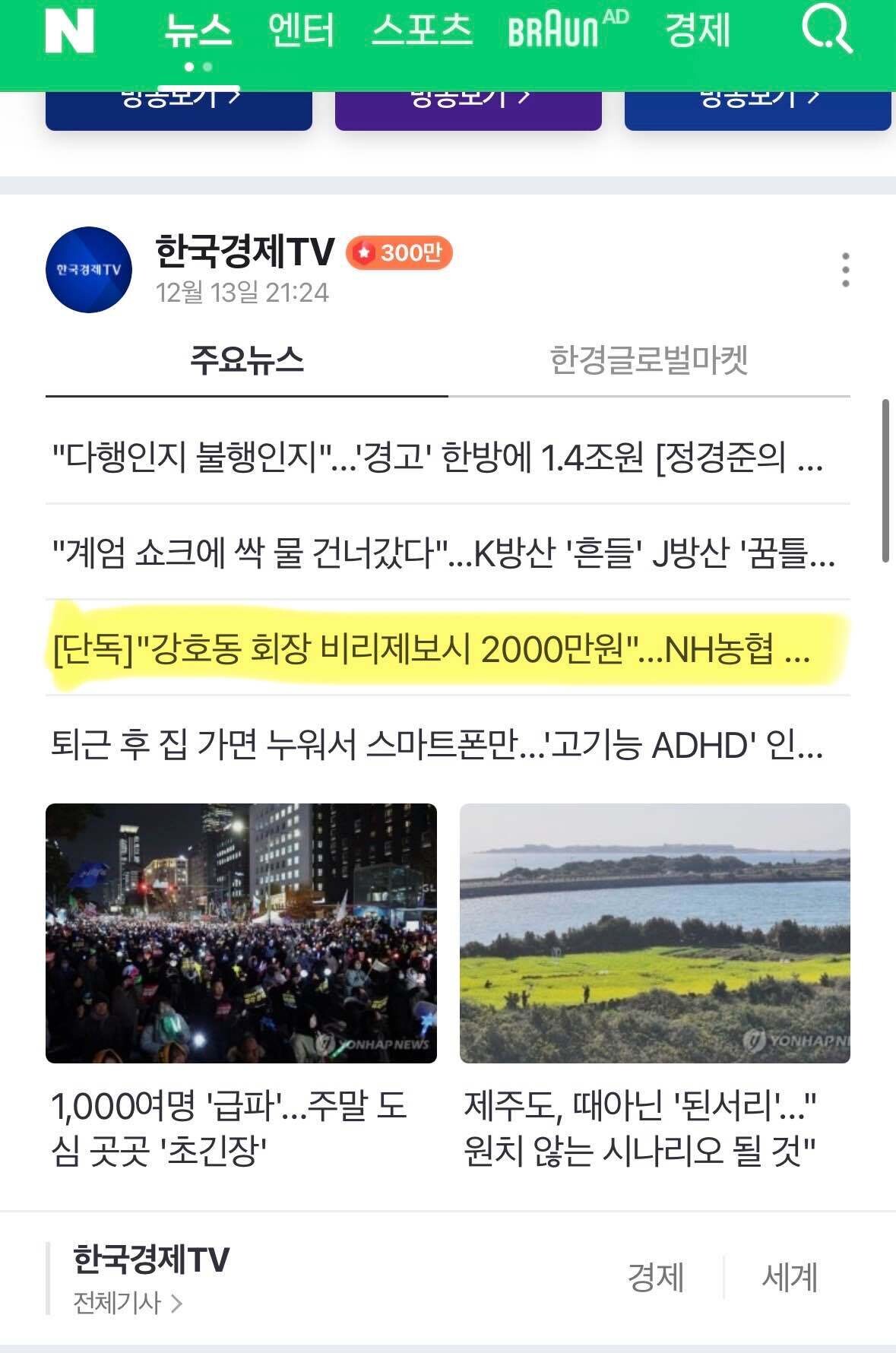This screenshot has width=896, height=1353.
Task: Select the 스포츠 menu item
Action: 423,30
